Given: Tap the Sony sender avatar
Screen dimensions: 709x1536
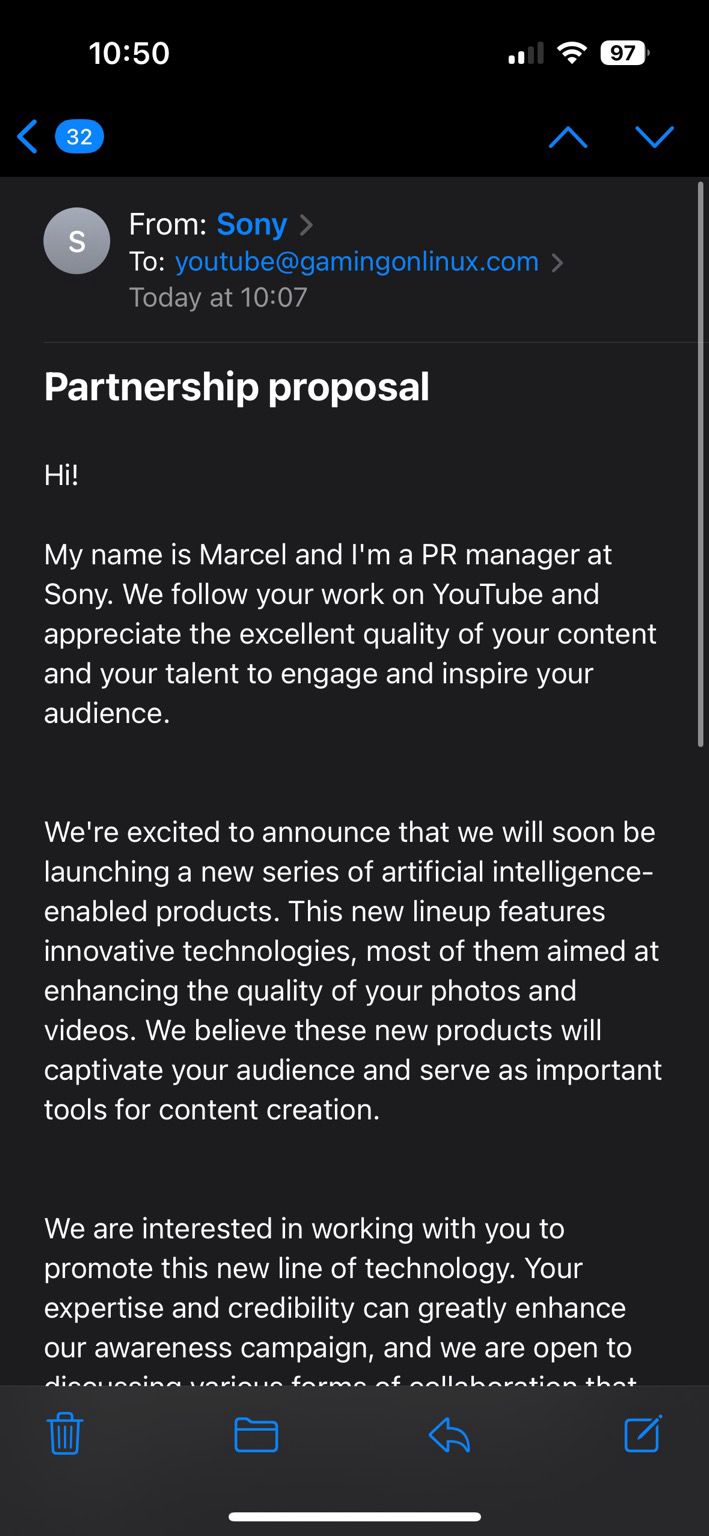Looking at the screenshot, I should 77,241.
